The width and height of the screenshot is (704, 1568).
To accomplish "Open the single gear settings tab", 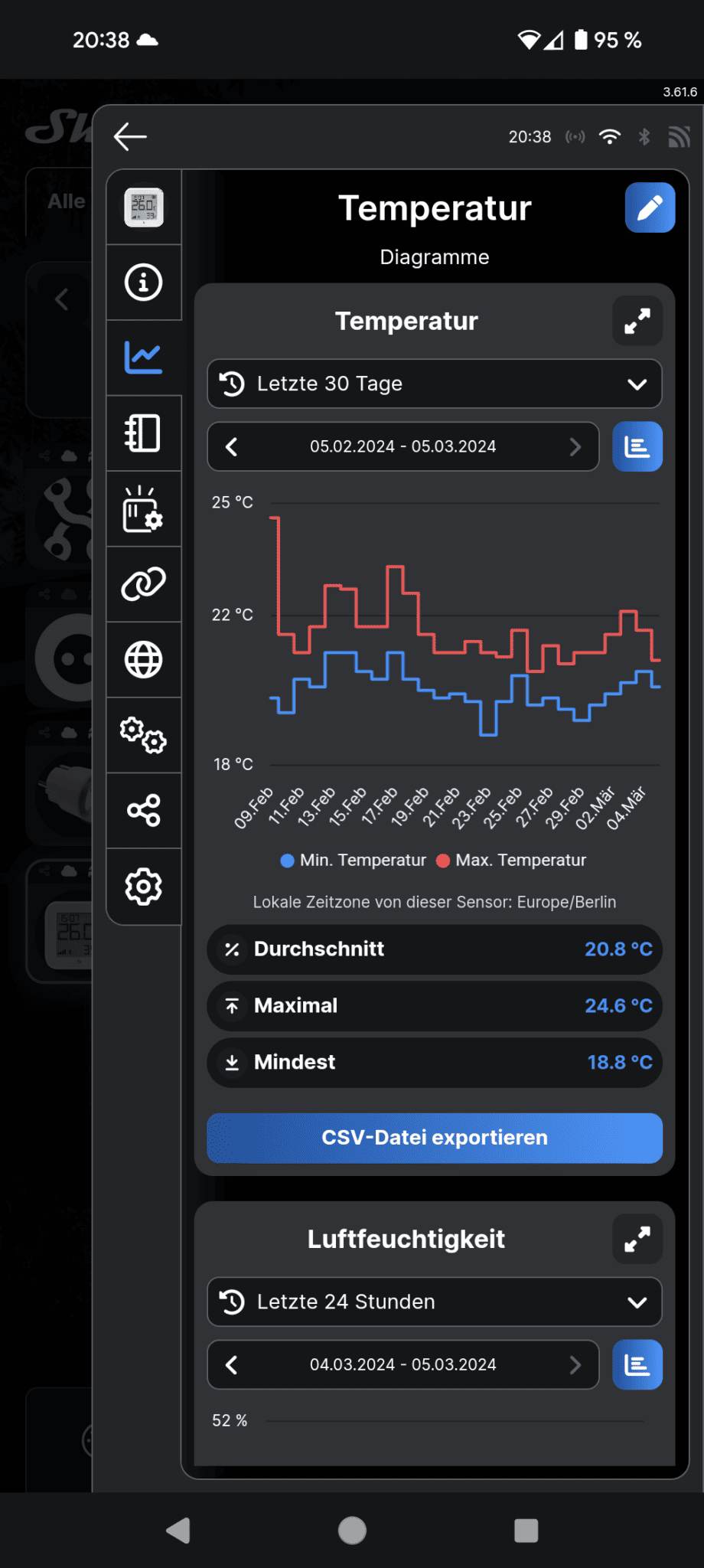I will click(144, 887).
